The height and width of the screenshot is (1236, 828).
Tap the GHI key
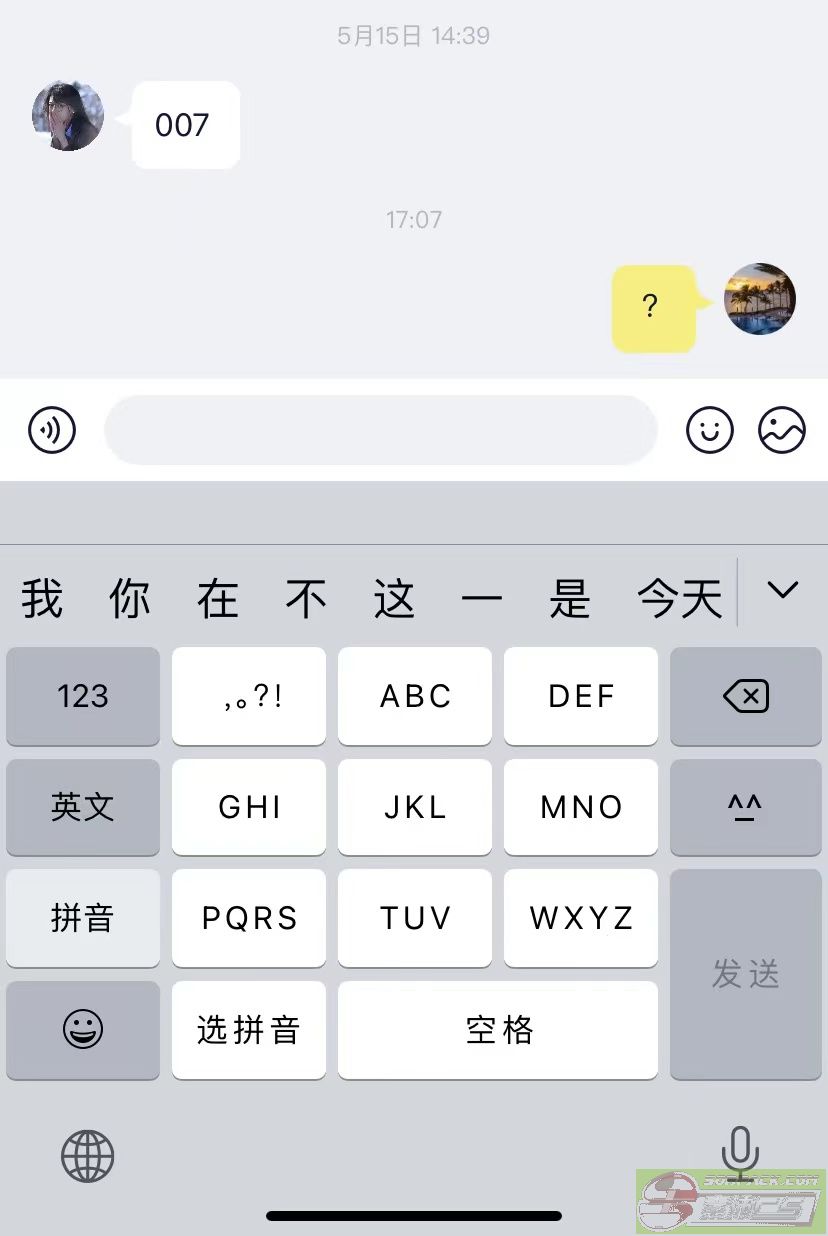pyautogui.click(x=249, y=807)
